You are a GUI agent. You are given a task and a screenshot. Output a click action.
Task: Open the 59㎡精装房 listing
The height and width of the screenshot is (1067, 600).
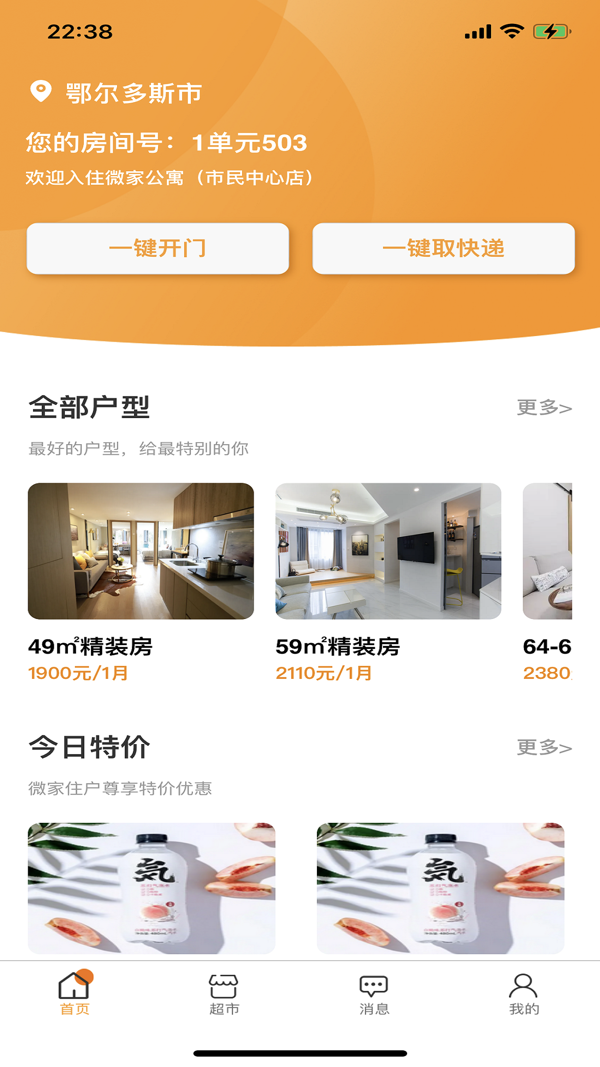pyautogui.click(x=388, y=582)
